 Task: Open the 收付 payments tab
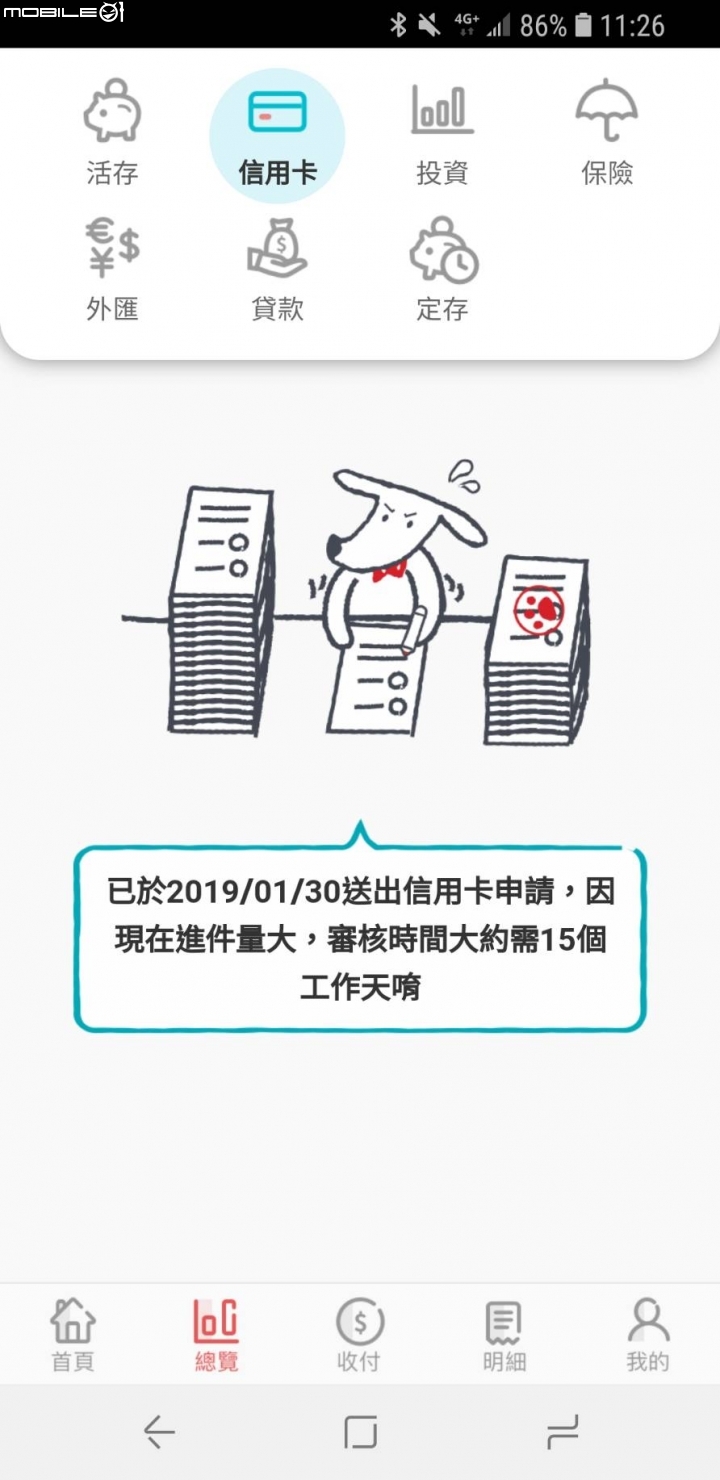[359, 1335]
